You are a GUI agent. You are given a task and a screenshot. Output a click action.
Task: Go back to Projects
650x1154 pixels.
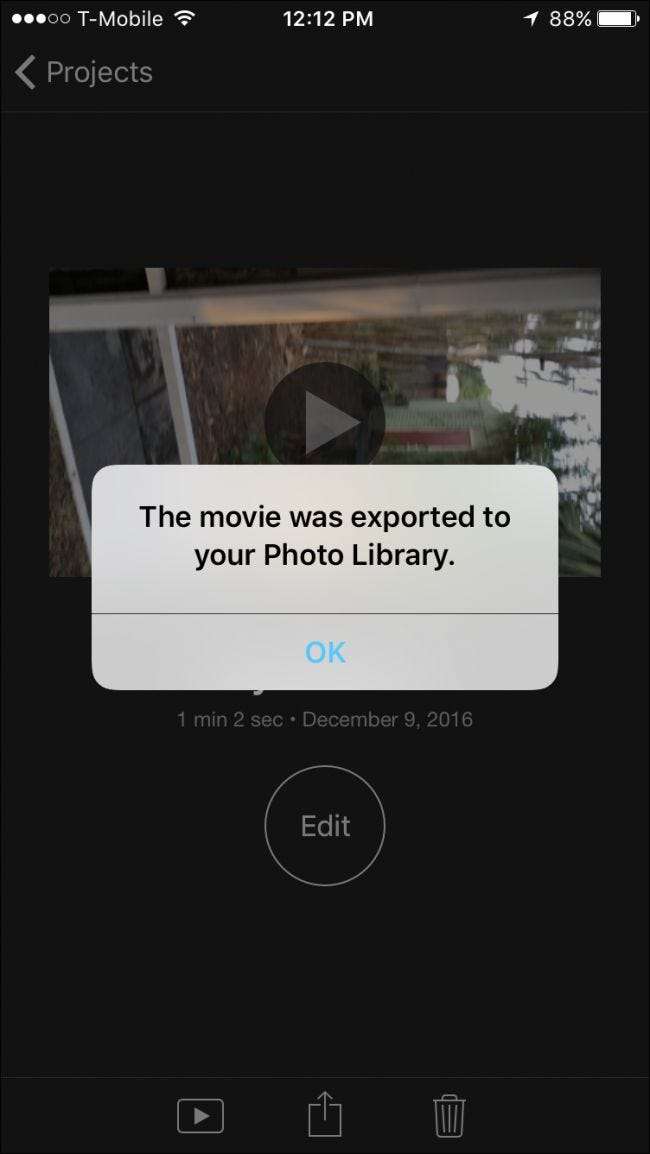85,72
